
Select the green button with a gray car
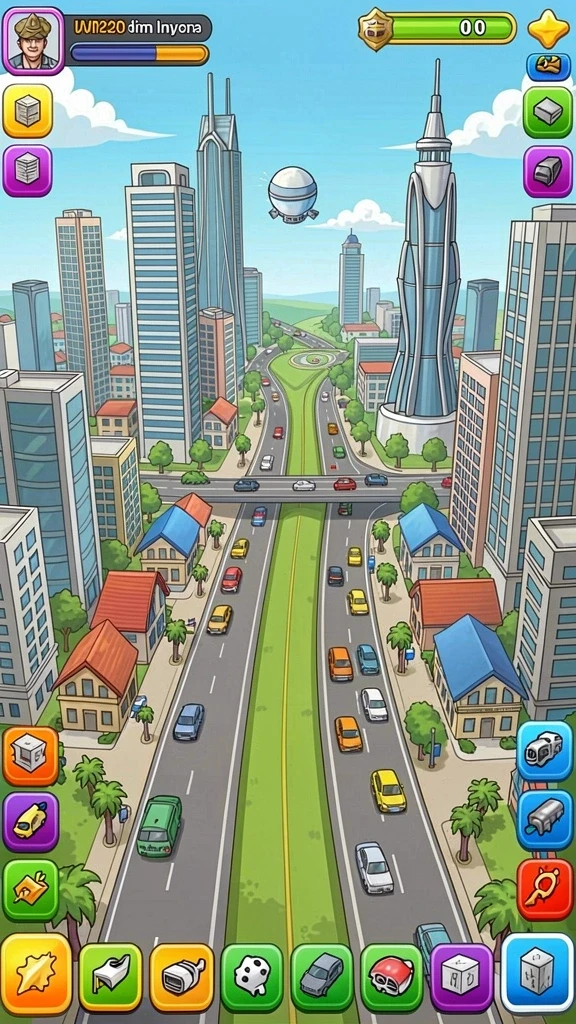coord(322,978)
